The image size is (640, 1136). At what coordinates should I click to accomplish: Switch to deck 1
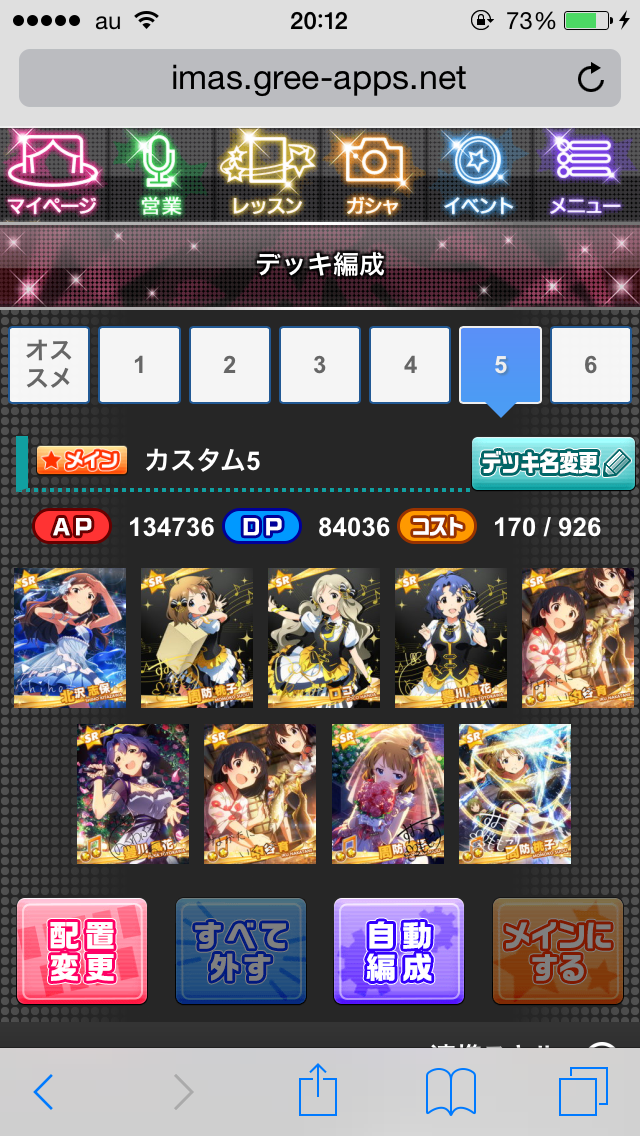click(139, 365)
